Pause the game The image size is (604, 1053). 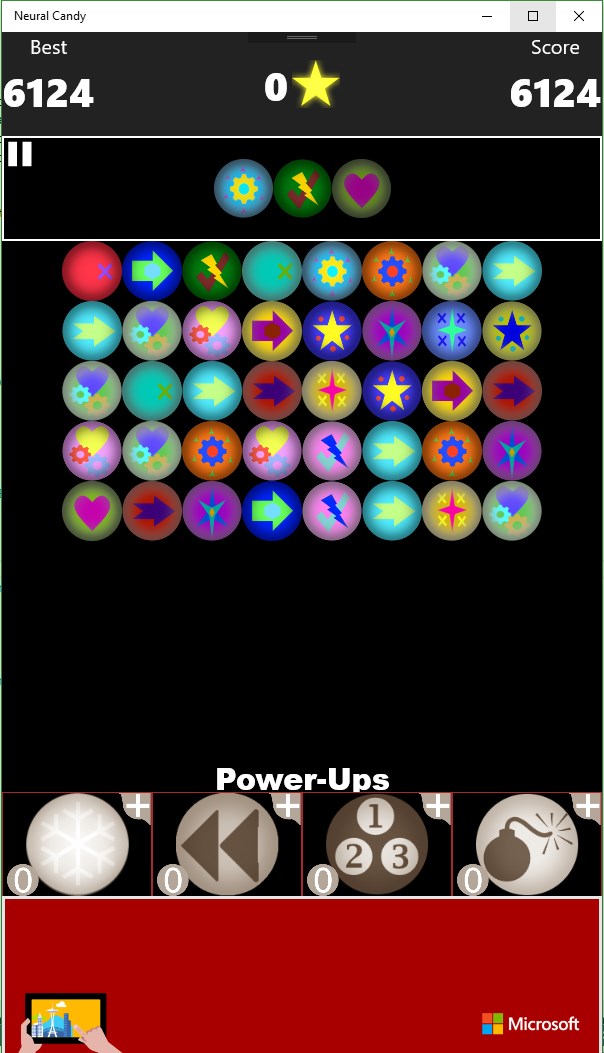pyautogui.click(x=20, y=154)
